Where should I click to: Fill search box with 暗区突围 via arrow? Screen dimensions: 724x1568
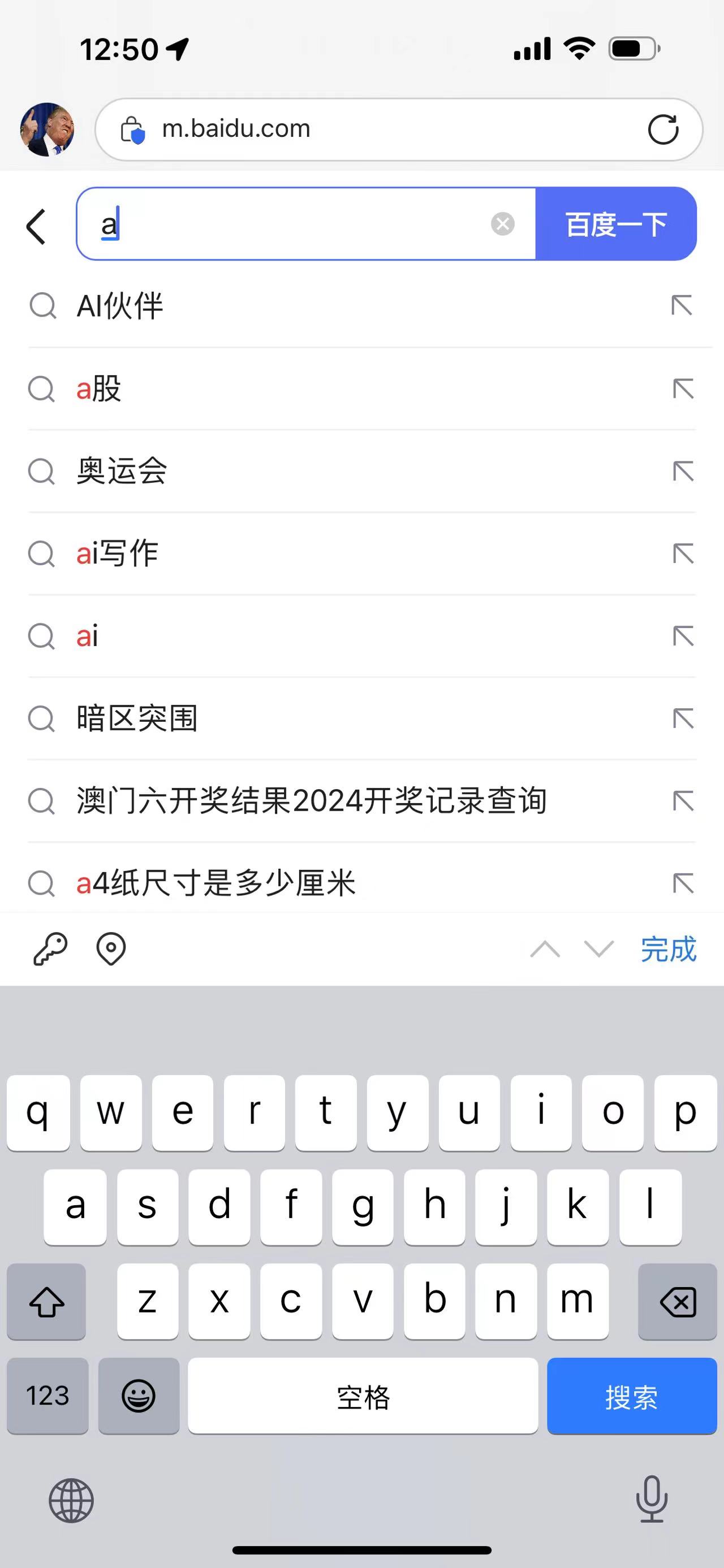tap(683, 719)
